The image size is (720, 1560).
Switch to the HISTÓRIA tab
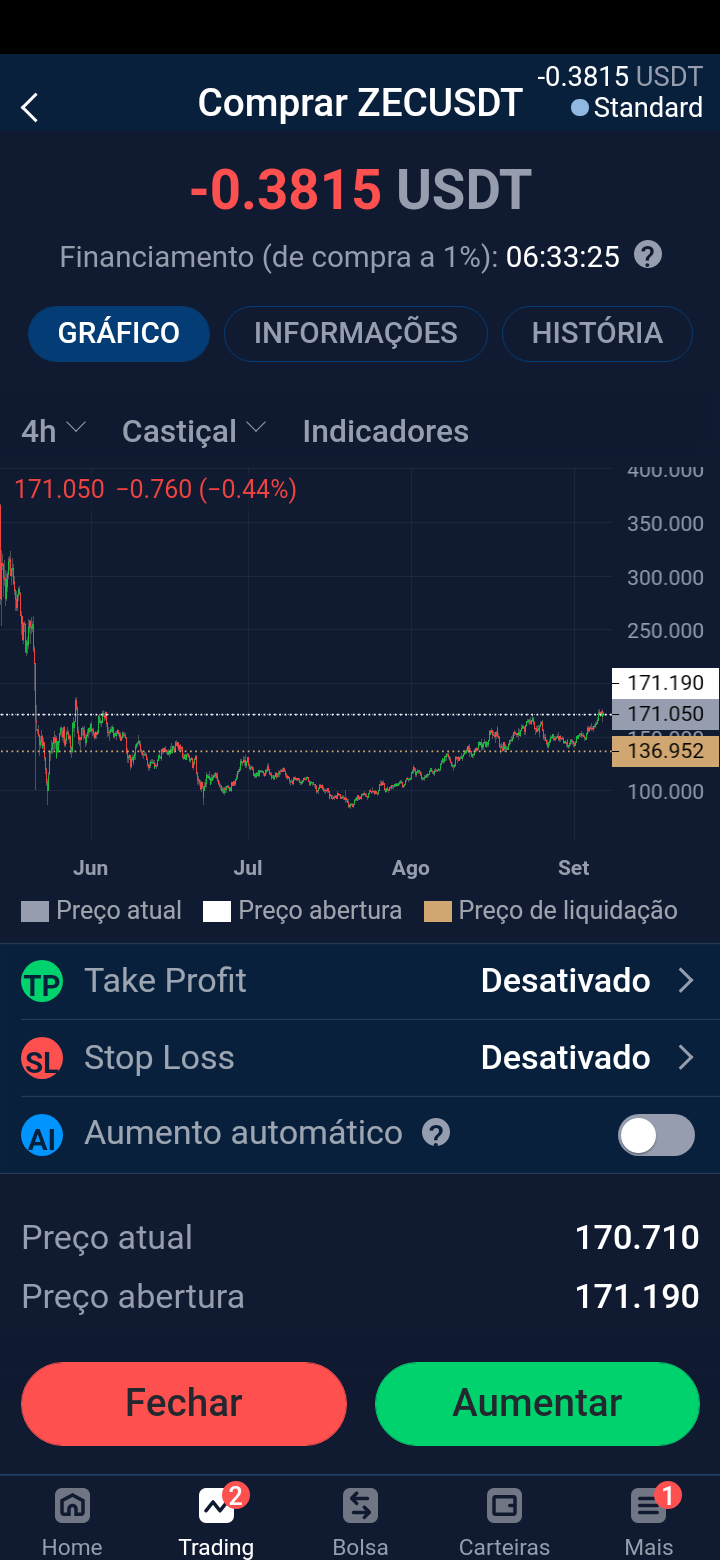coord(597,333)
